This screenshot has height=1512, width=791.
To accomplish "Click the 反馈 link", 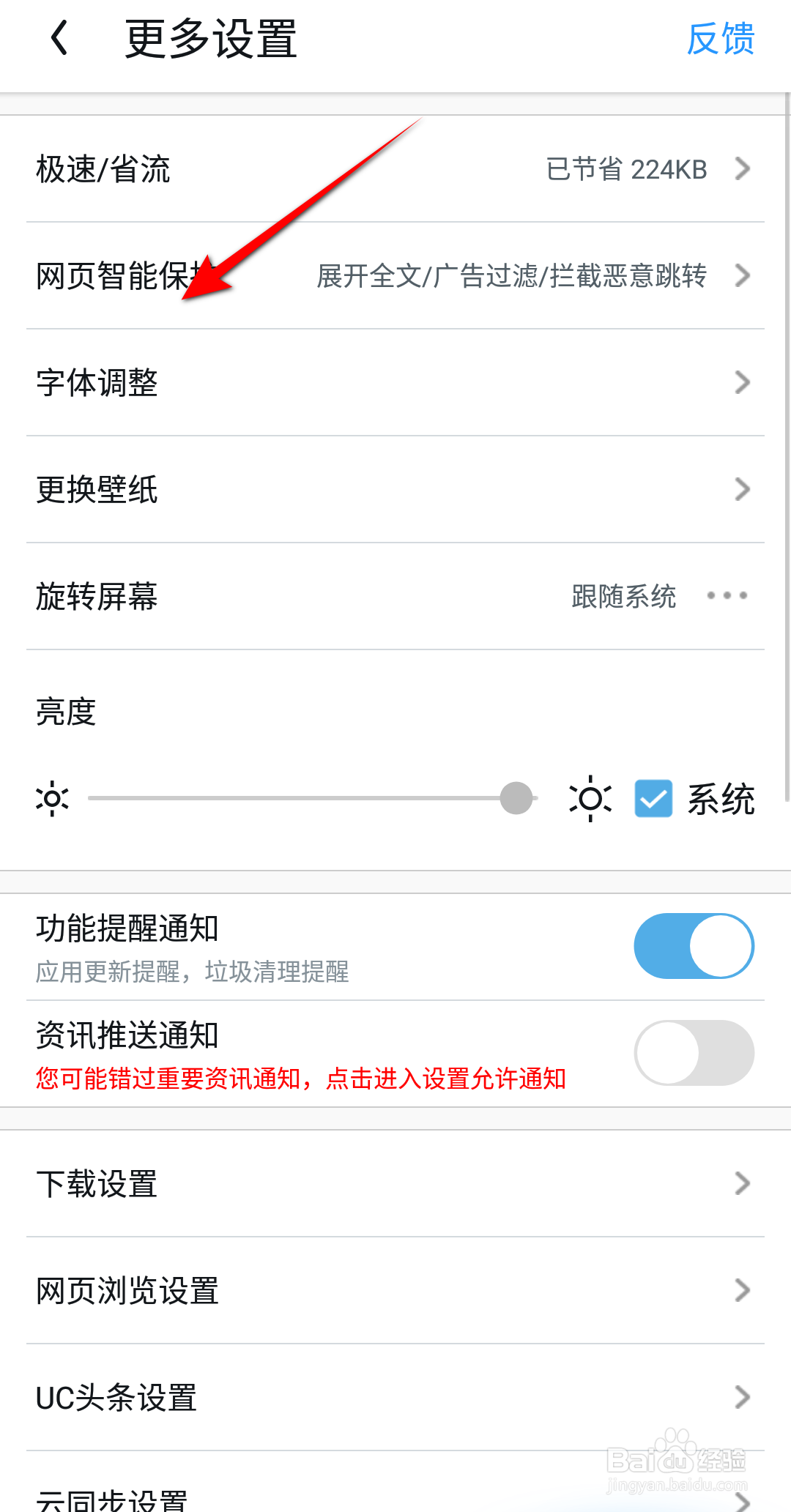I will point(721,40).
